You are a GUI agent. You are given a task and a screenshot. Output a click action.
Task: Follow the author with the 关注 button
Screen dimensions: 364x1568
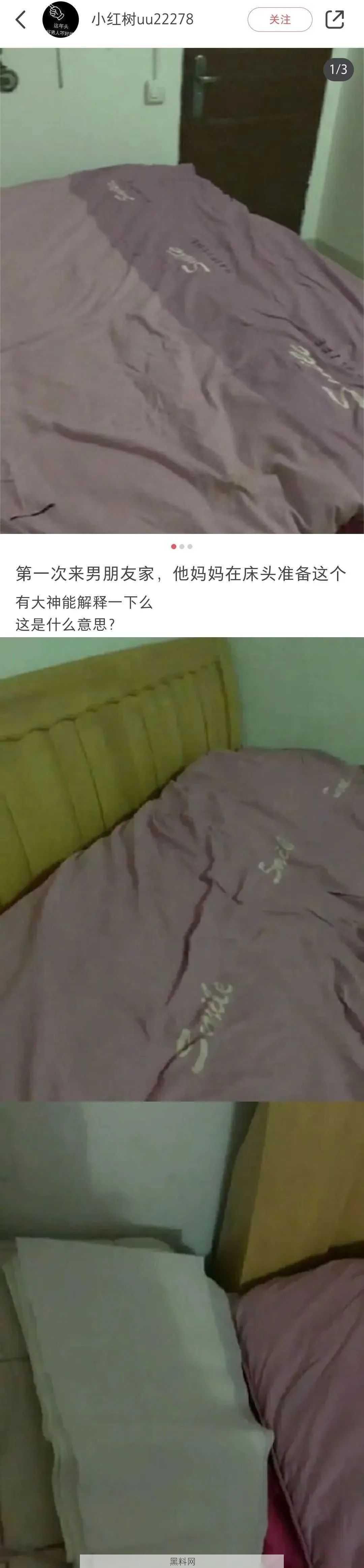click(279, 20)
